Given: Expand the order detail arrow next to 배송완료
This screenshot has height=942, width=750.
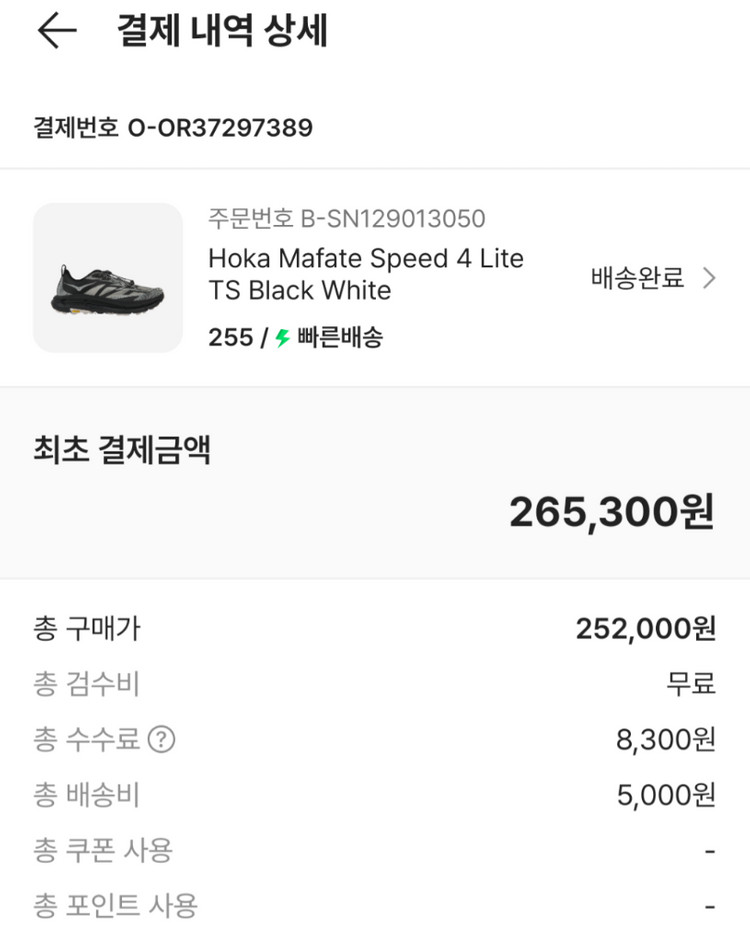Looking at the screenshot, I should point(708,279).
